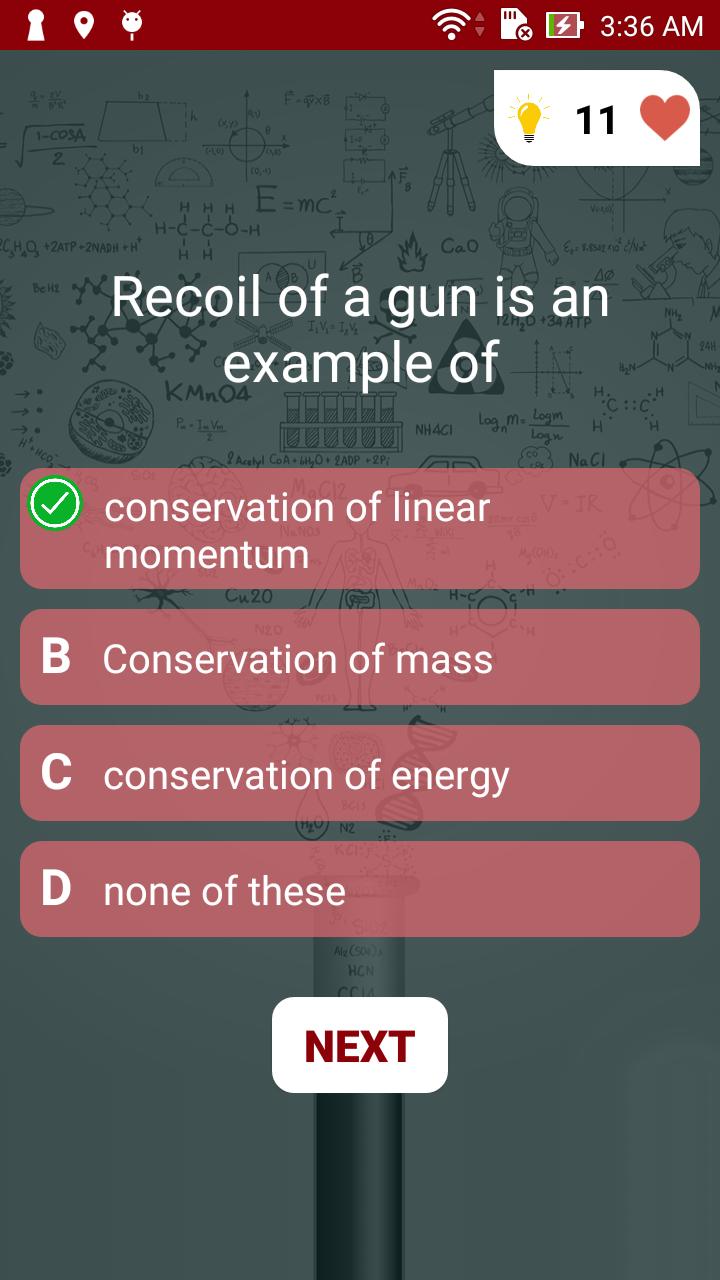Use the lightbulb hint icon
Image resolution: width=720 pixels, height=1280 pixels.
pyautogui.click(x=529, y=120)
